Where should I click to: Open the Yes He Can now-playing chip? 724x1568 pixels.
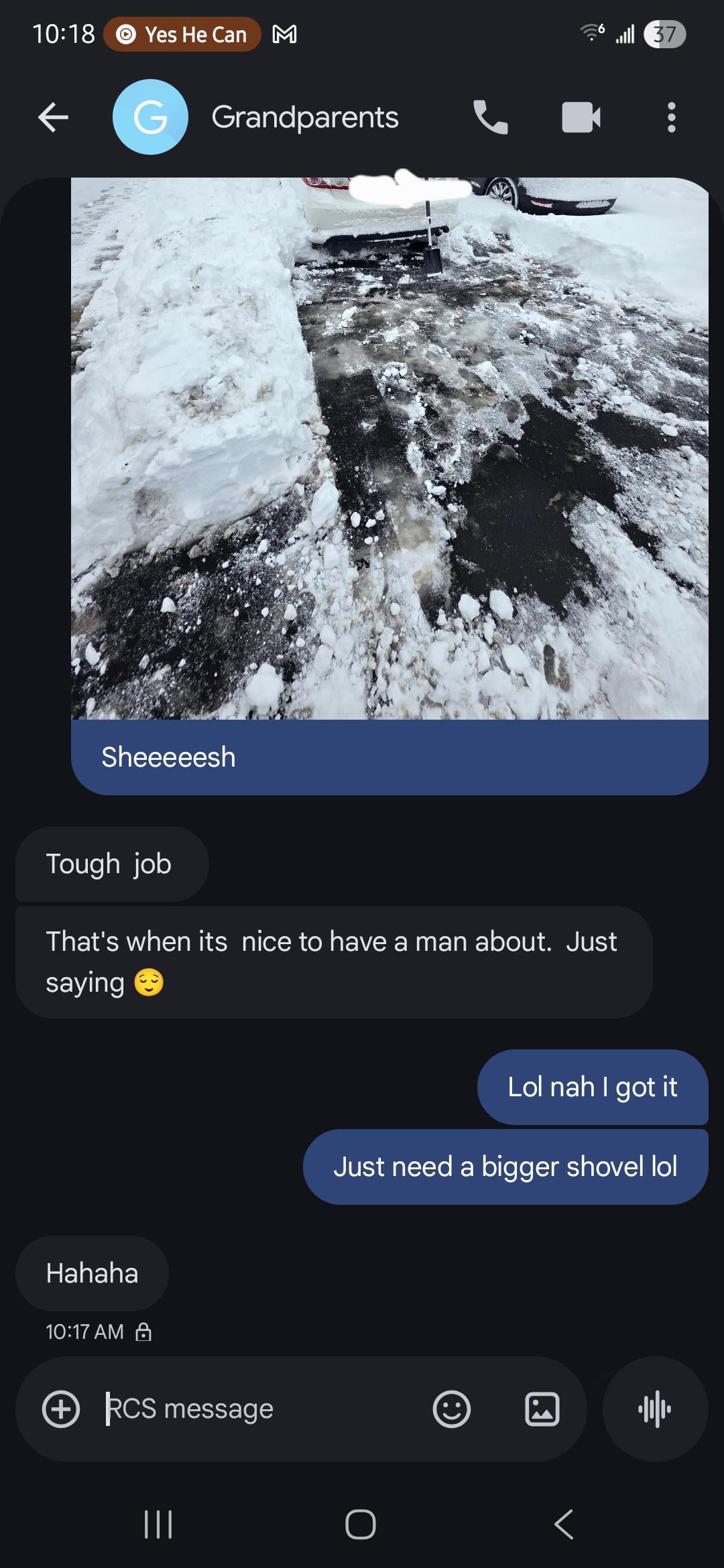182,34
